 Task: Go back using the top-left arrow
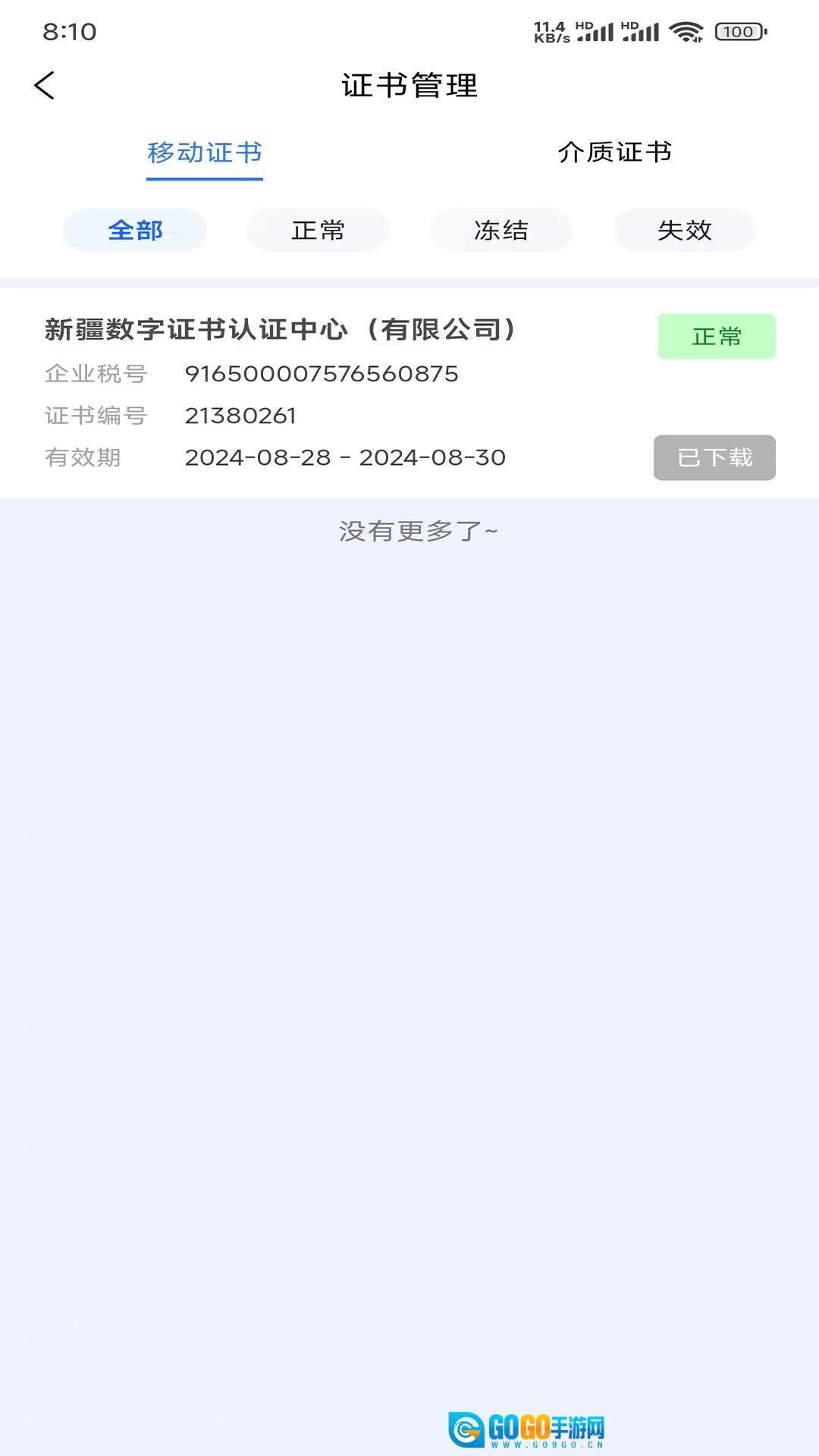coord(45,86)
